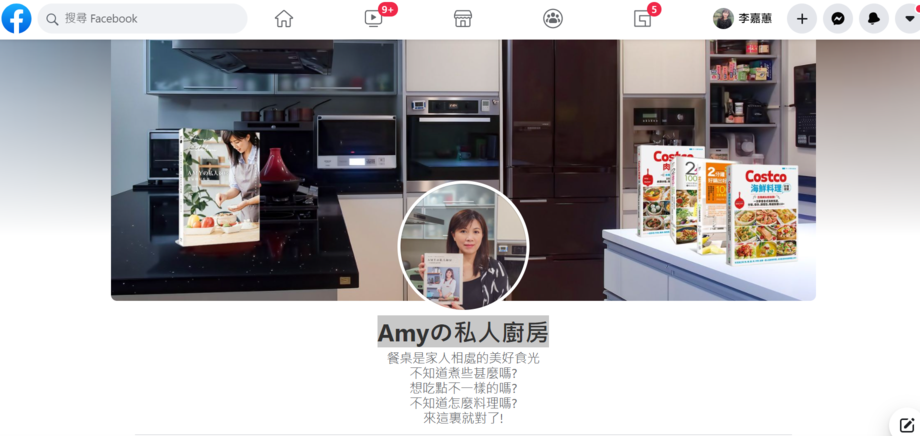Image resolution: width=920 pixels, height=436 pixels.
Task: Expand the account dropdown arrow
Action: [908, 18]
